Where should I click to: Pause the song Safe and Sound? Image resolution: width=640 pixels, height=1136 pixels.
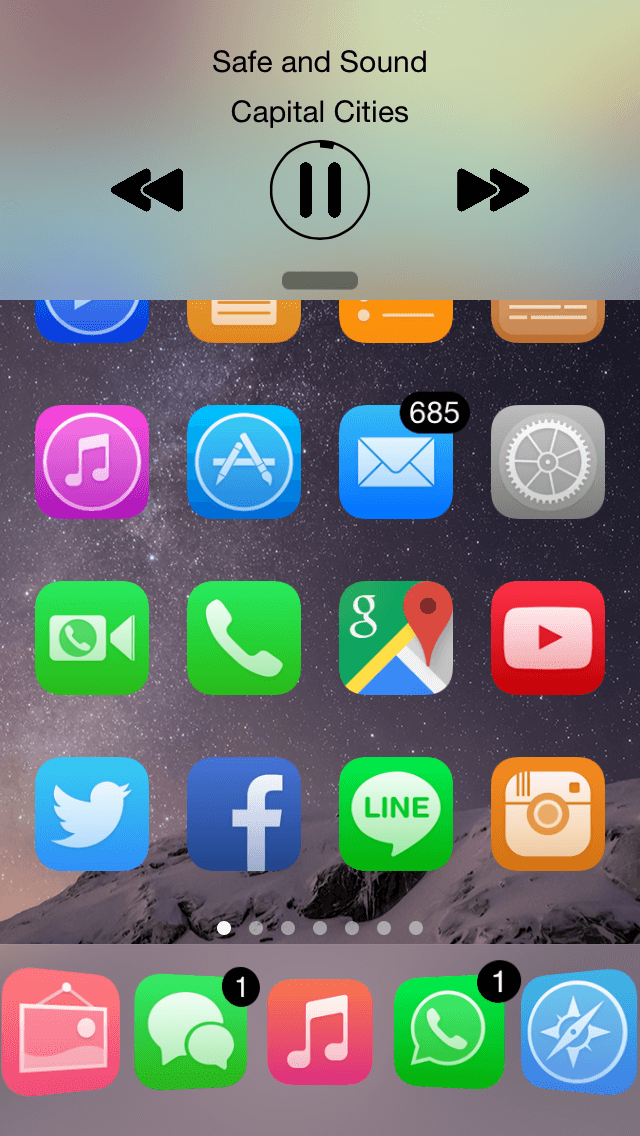click(x=320, y=189)
